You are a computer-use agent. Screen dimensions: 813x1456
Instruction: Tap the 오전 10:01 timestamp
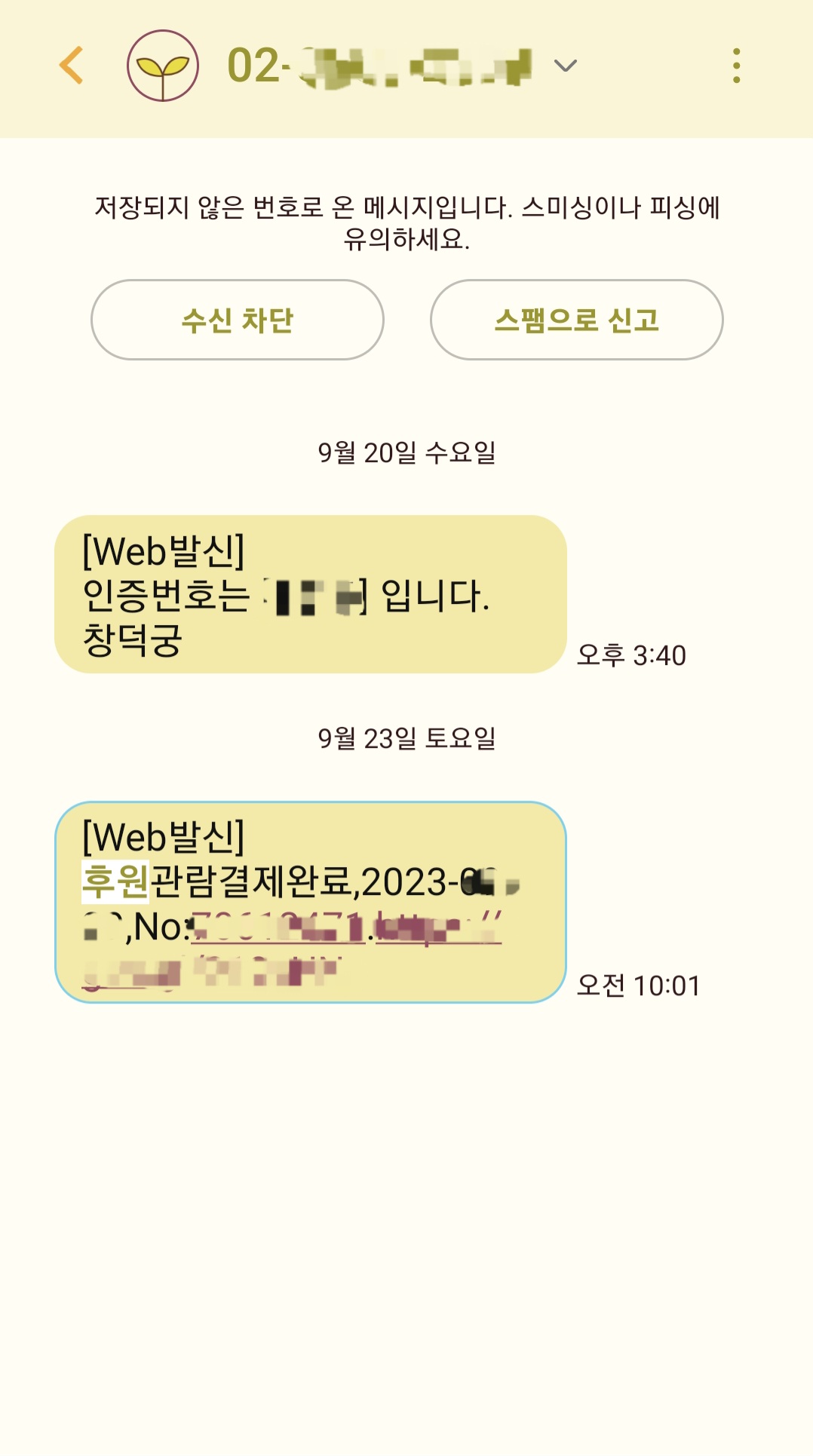(x=640, y=984)
